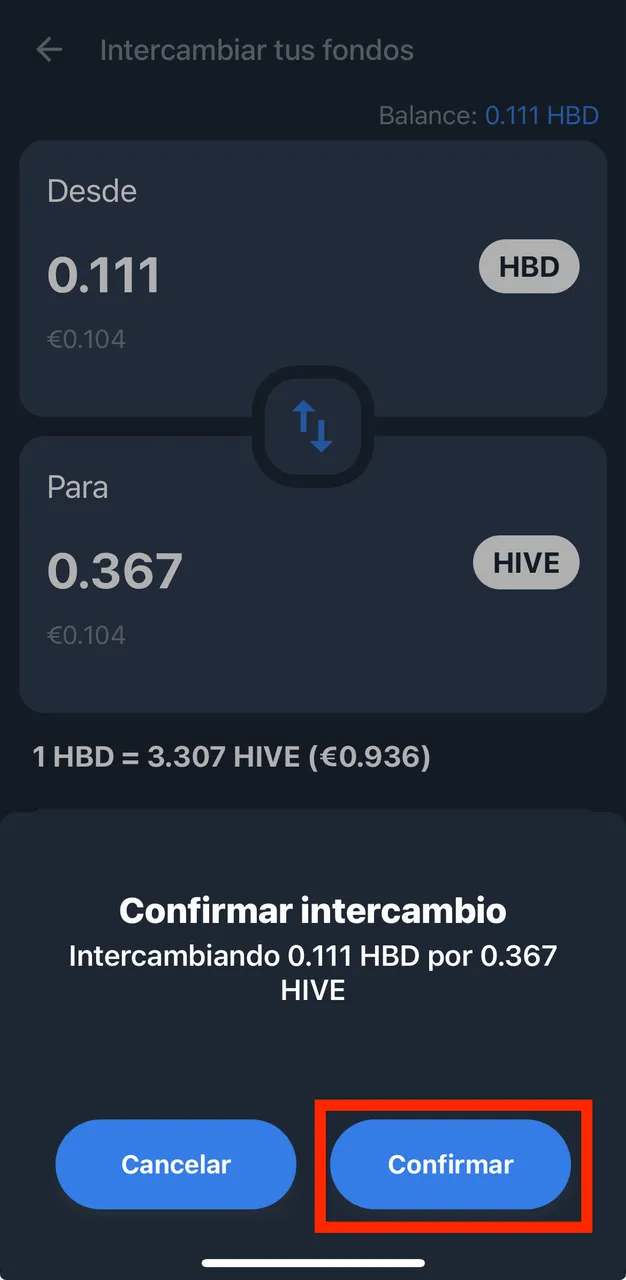Open the HBD token selector
The height and width of the screenshot is (1280, 626).
coord(529,266)
